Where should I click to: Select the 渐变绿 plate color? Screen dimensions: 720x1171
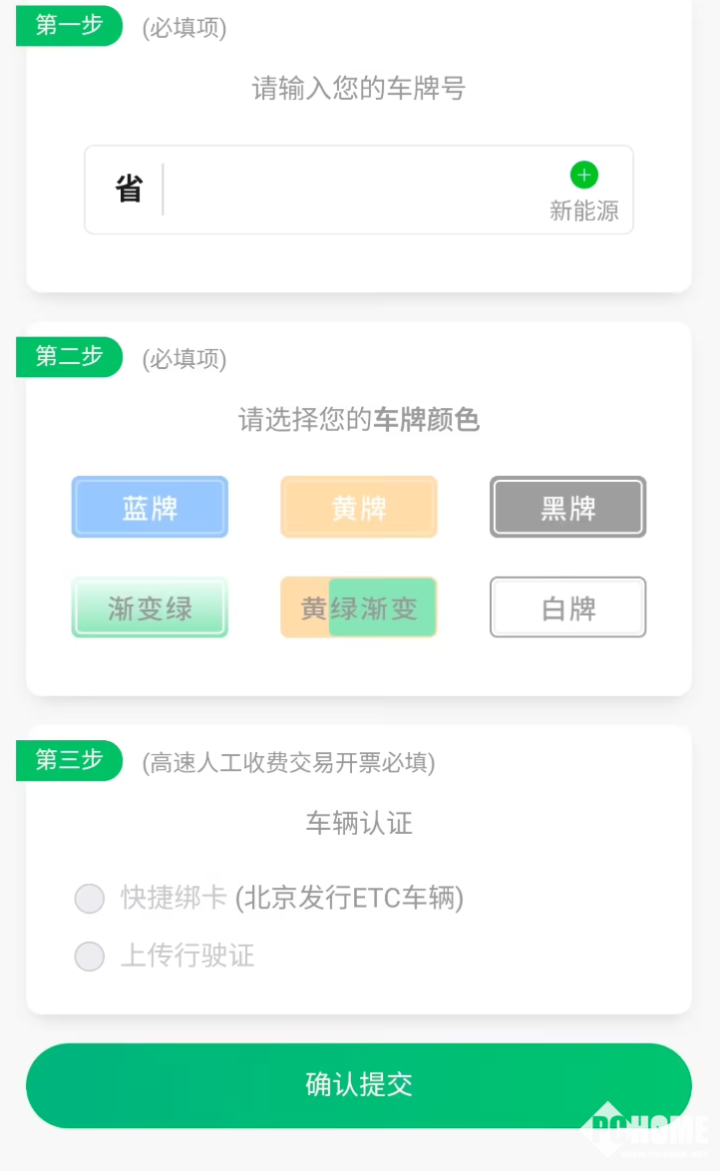150,607
